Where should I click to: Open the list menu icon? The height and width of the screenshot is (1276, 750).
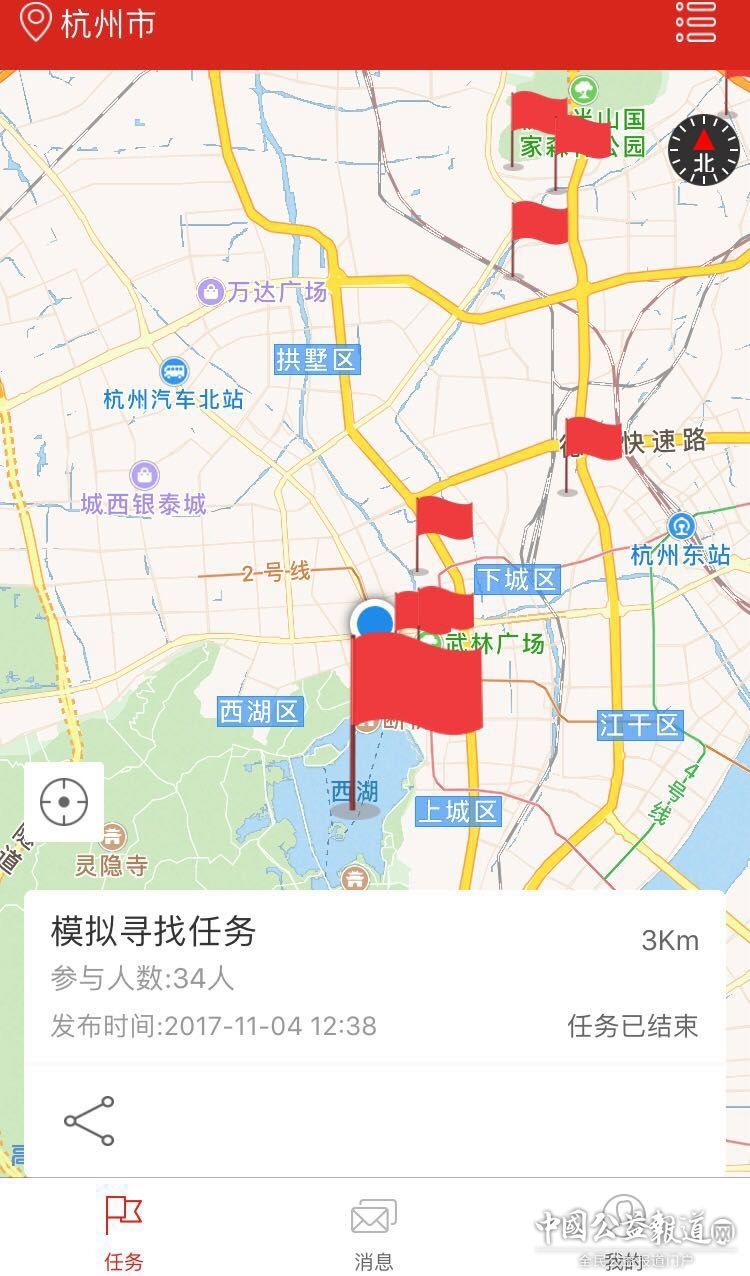696,22
